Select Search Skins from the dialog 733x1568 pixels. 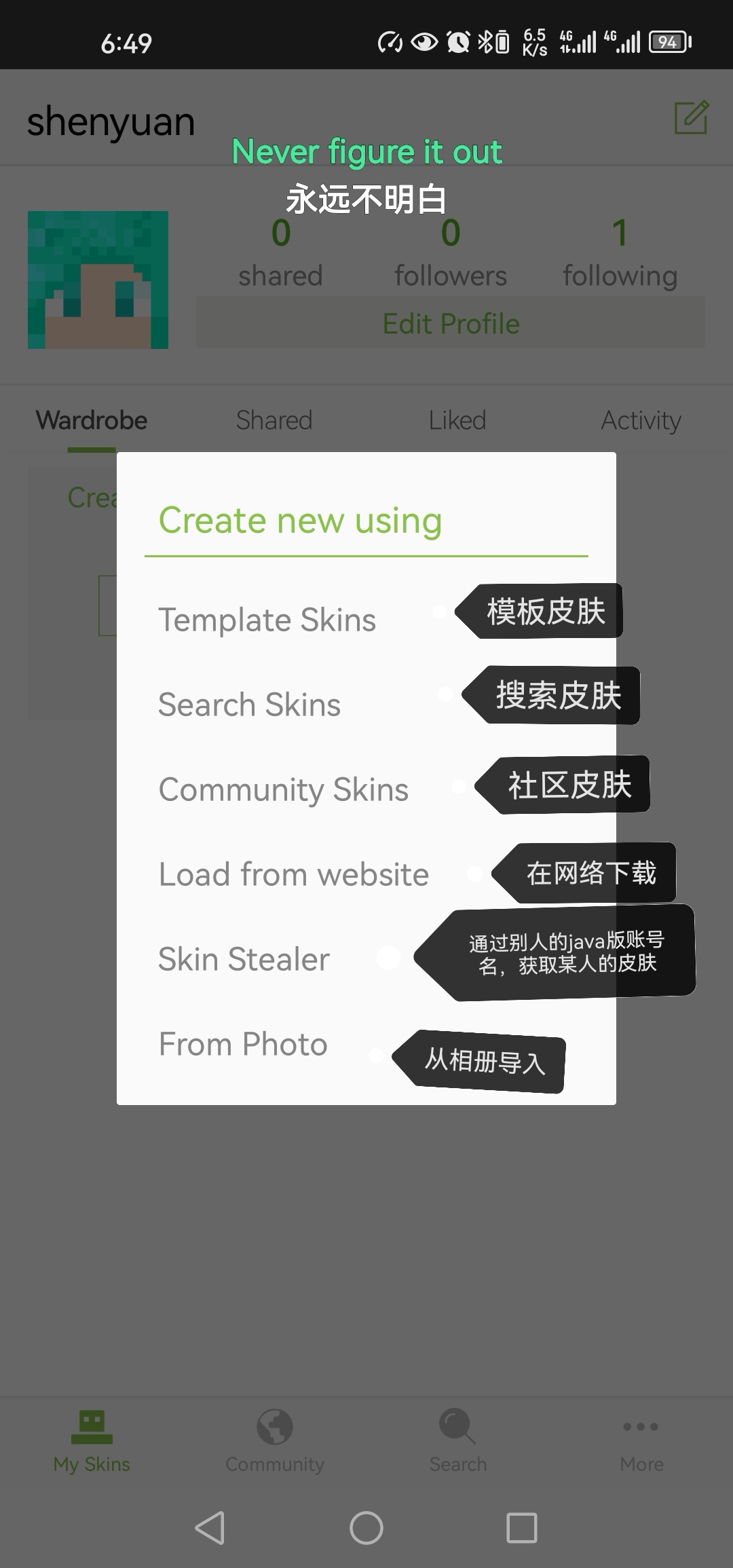click(x=249, y=705)
